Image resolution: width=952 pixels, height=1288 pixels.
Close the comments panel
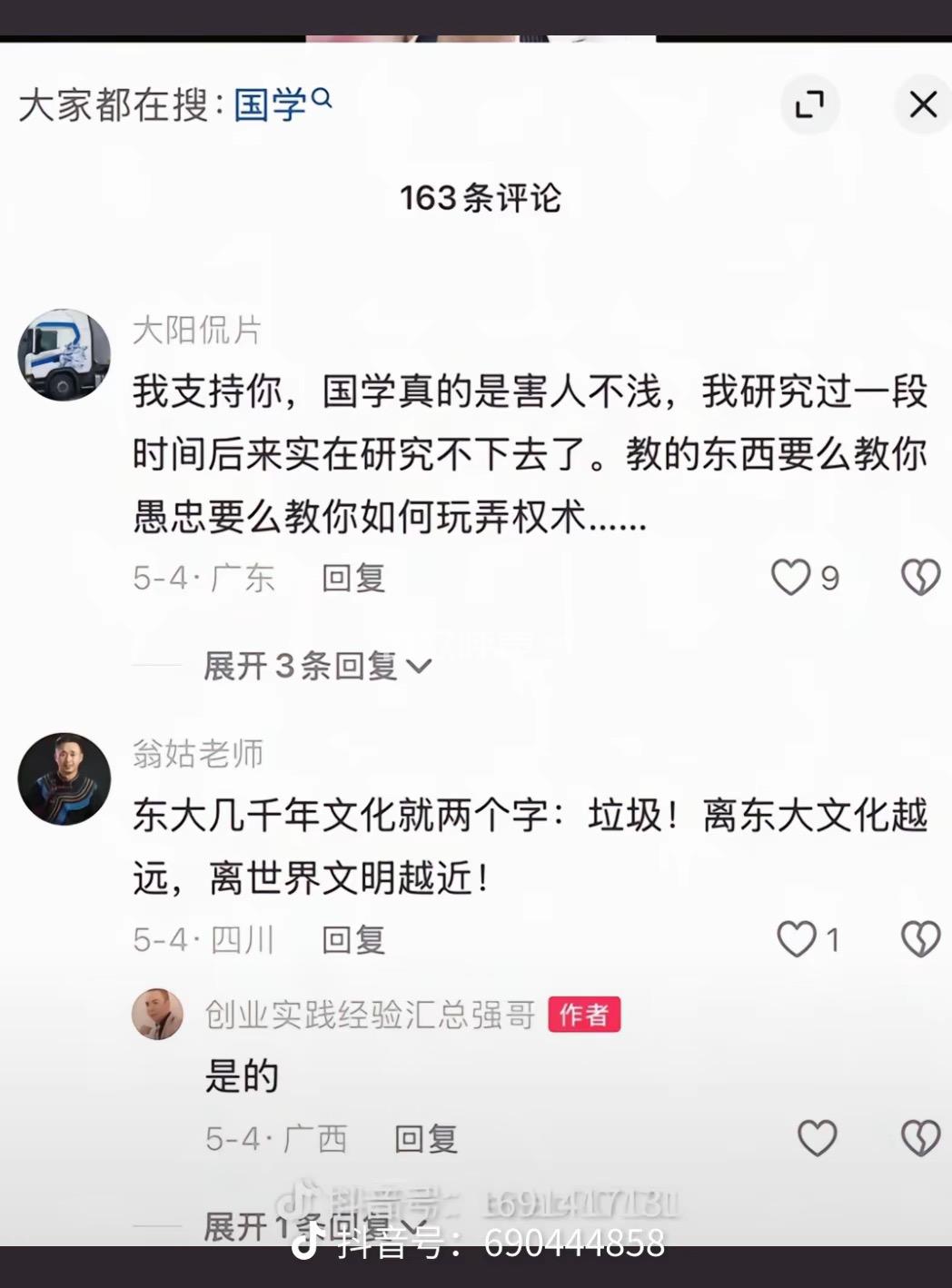pyautogui.click(x=923, y=104)
